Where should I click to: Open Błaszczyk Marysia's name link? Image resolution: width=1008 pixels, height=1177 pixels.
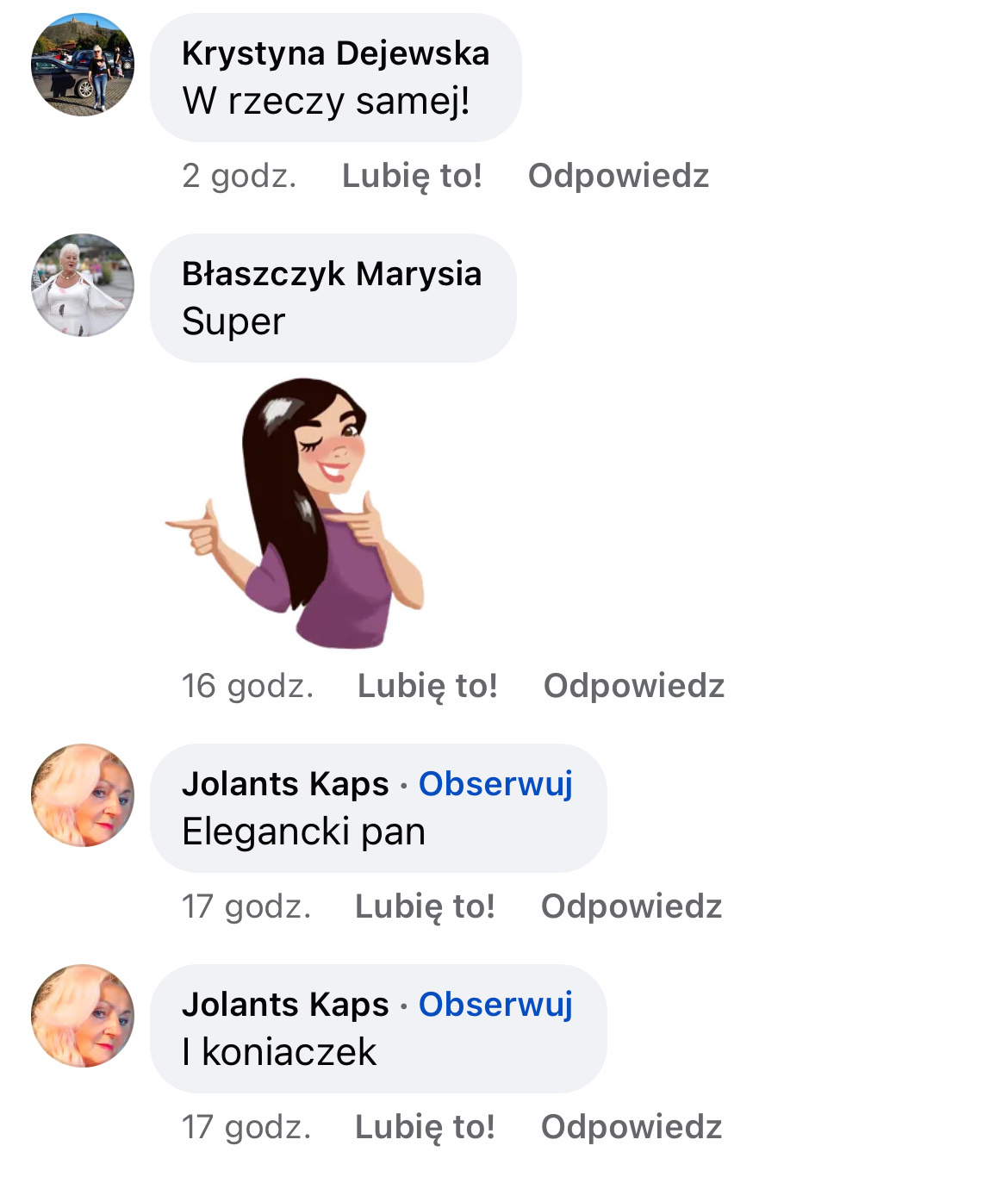click(x=331, y=274)
